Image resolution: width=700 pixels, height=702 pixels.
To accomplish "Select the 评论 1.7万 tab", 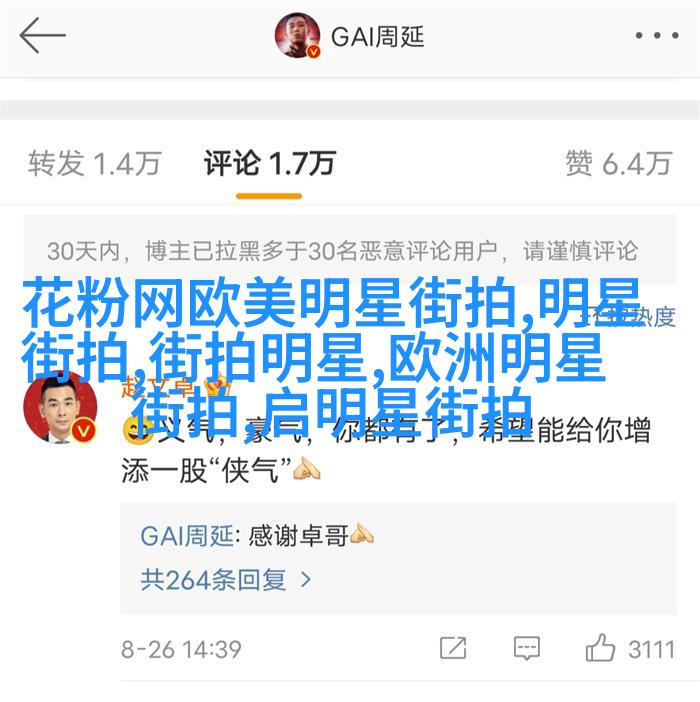I will click(269, 162).
